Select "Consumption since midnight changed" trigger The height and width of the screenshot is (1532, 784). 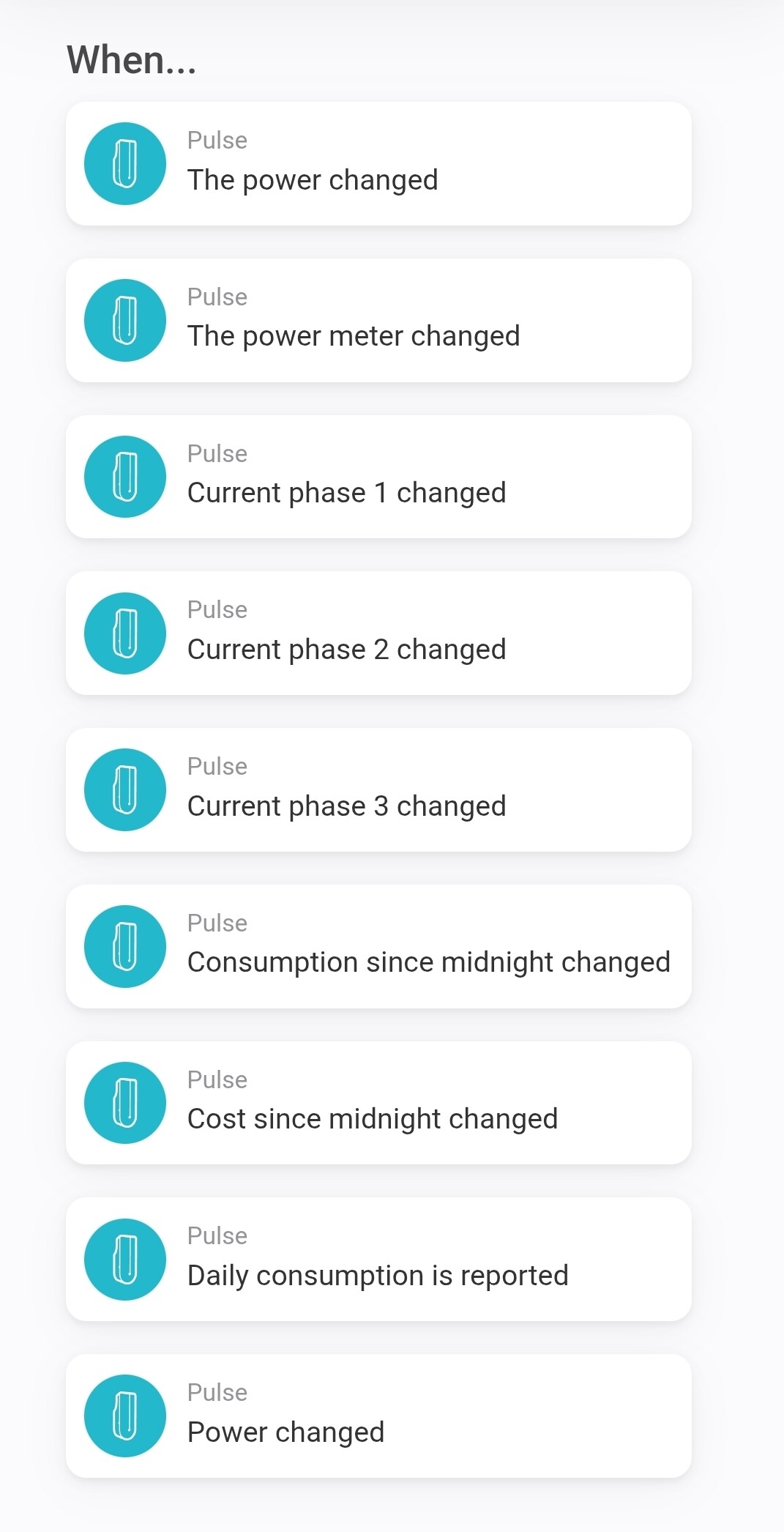pos(378,947)
